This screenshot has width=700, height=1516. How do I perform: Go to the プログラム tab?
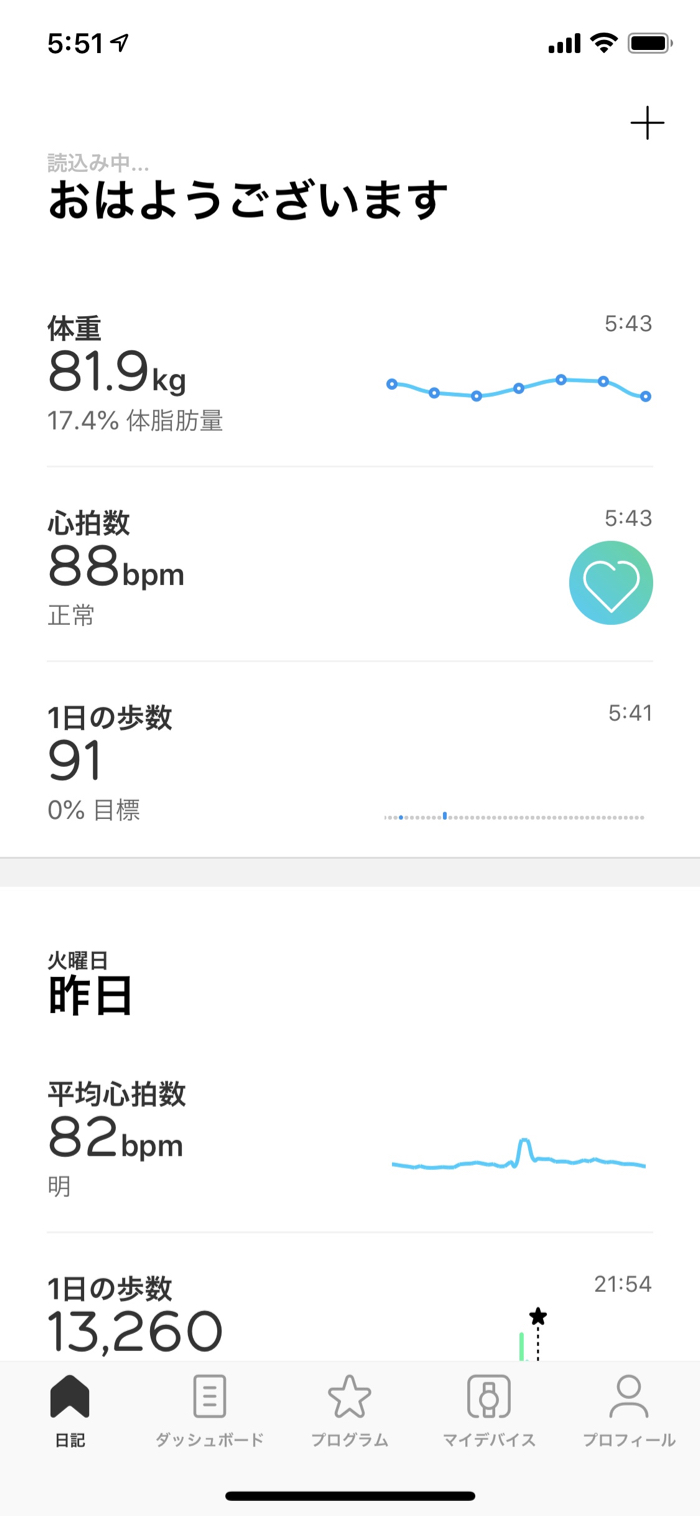[x=349, y=1410]
